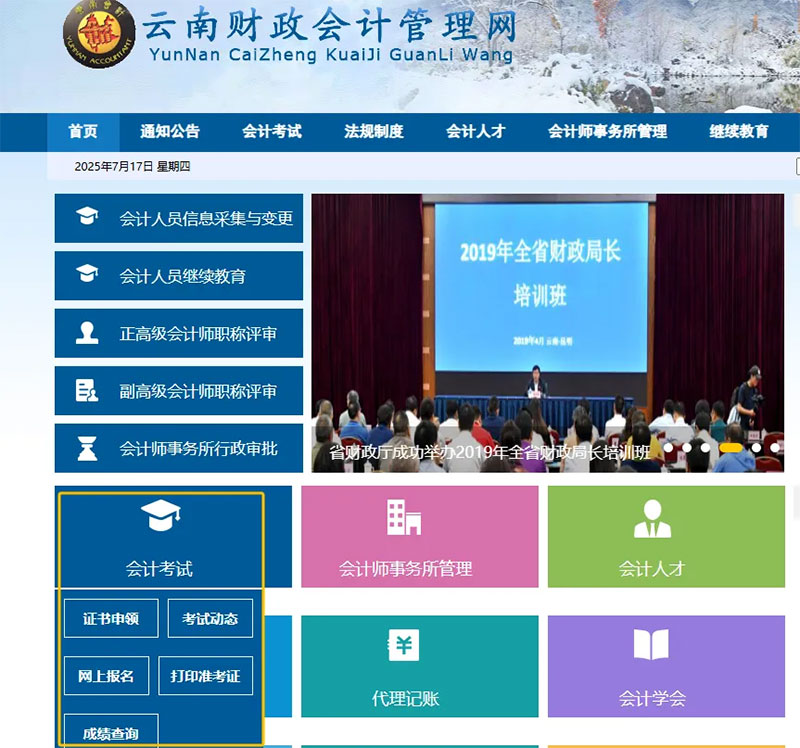This screenshot has width=800, height=748.
Task: Open the 会计考试 navigation menu item
Action: [x=271, y=132]
